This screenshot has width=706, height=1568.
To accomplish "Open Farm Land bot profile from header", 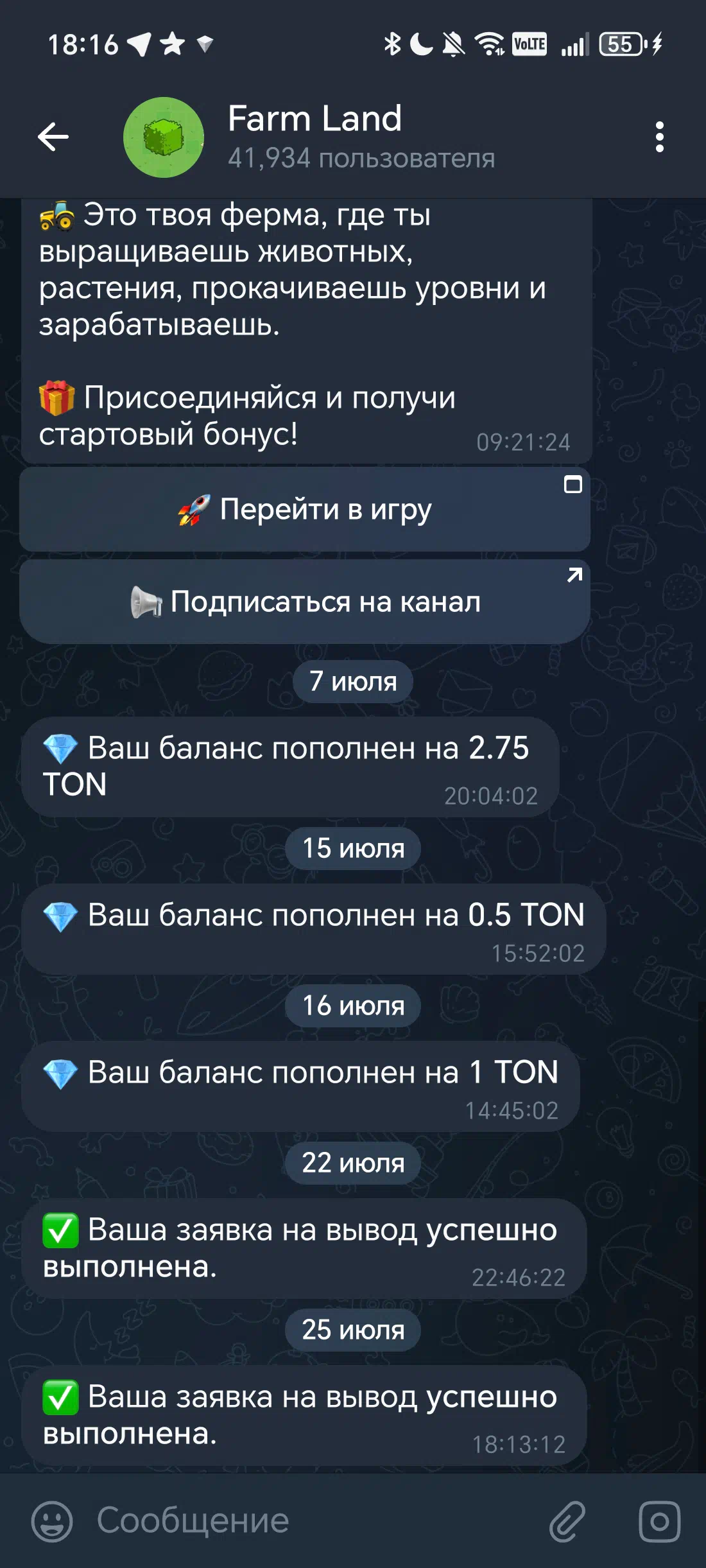I will (x=361, y=137).
